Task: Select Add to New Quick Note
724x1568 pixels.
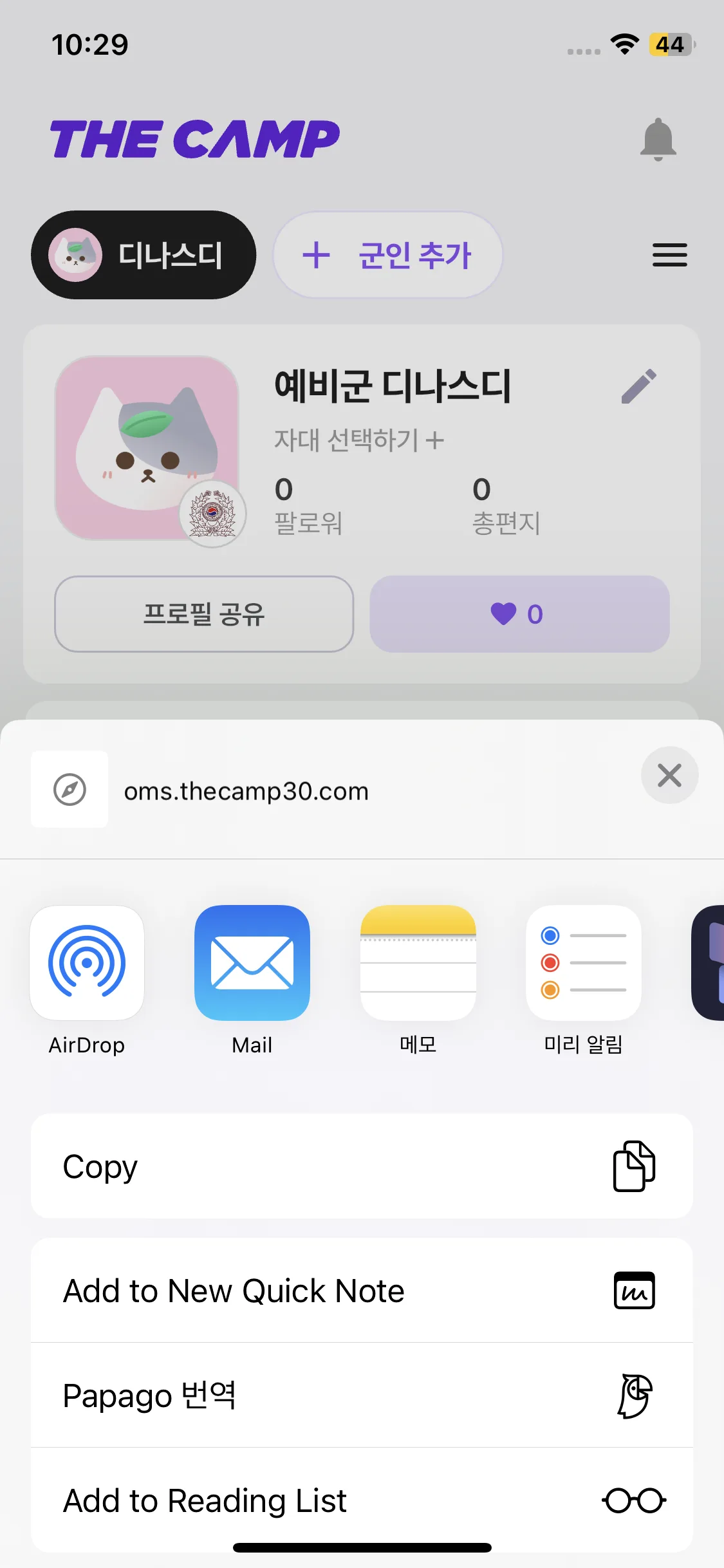Action: click(x=362, y=1291)
